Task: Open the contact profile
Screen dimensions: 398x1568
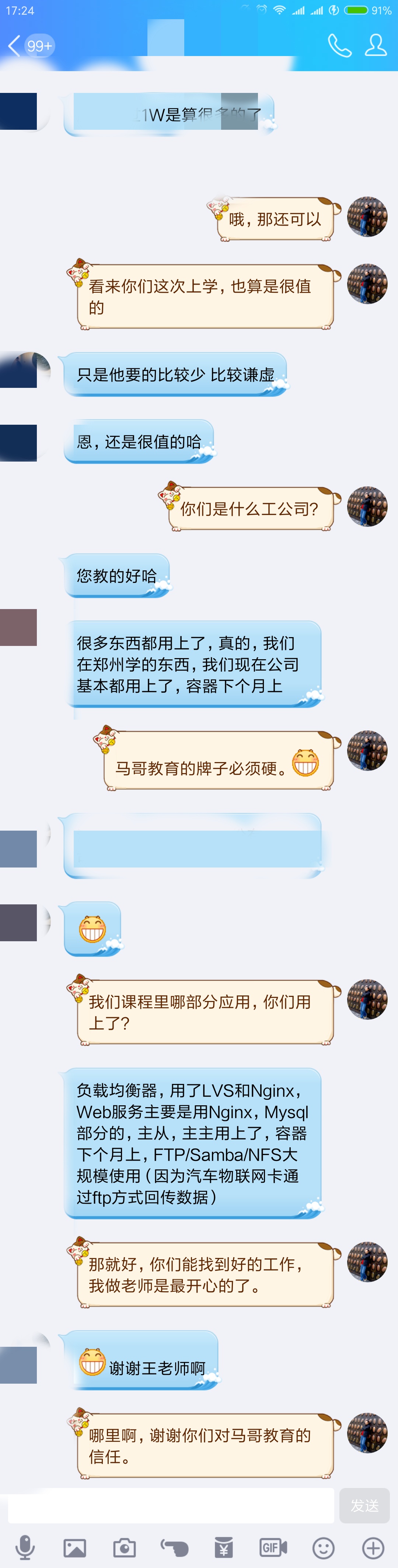Action: [376, 46]
